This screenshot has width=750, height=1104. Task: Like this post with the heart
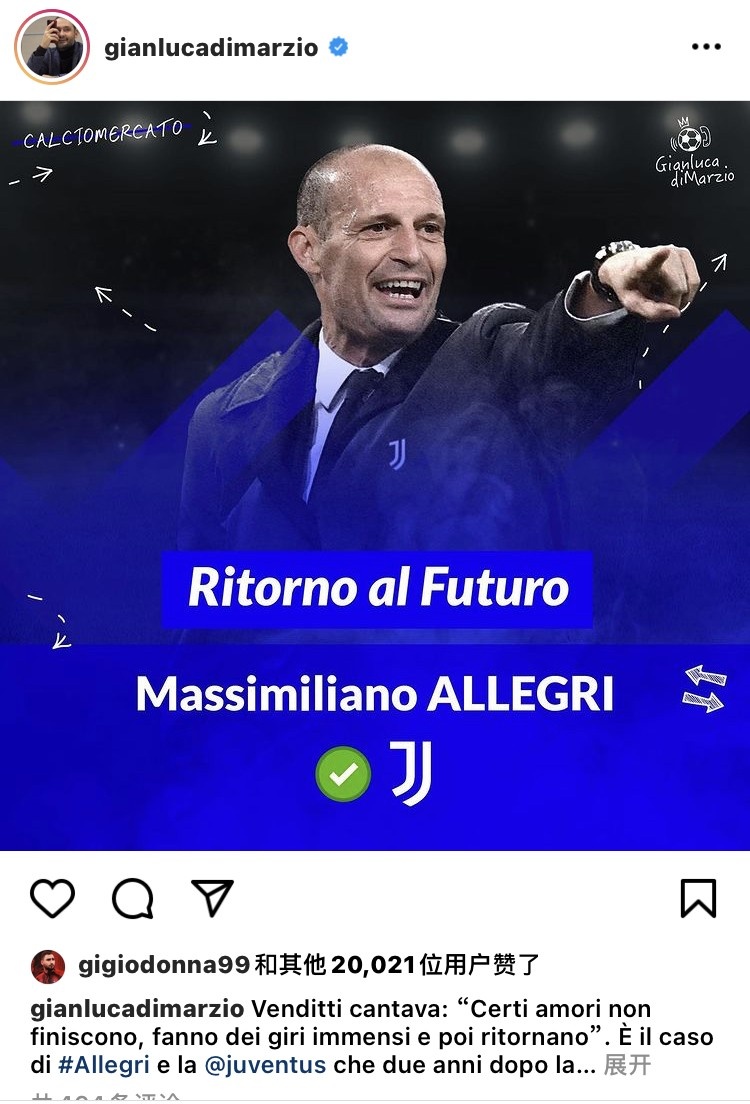pyautogui.click(x=53, y=898)
